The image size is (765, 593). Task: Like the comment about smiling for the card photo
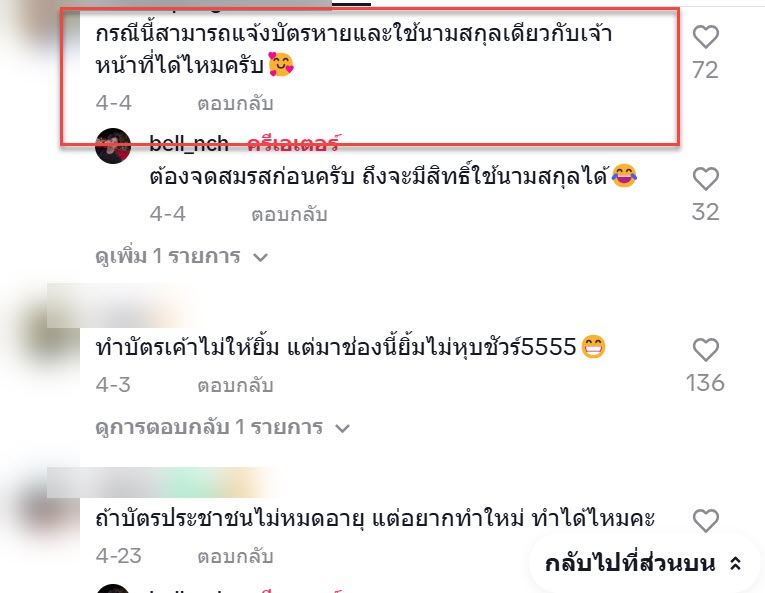[706, 350]
